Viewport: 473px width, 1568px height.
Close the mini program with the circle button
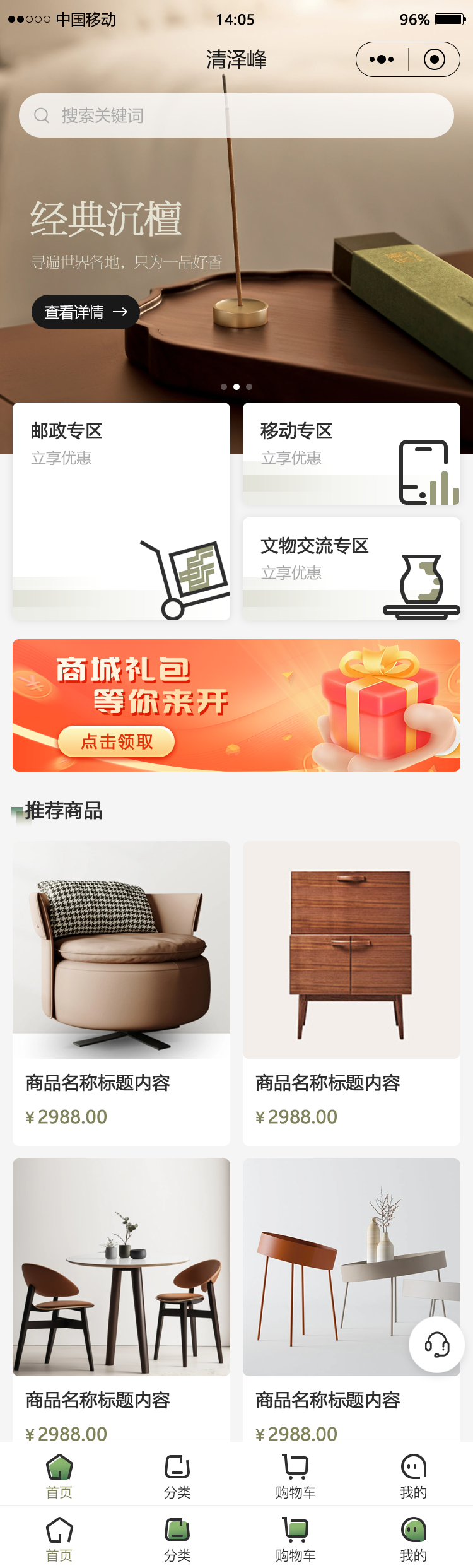(x=434, y=59)
